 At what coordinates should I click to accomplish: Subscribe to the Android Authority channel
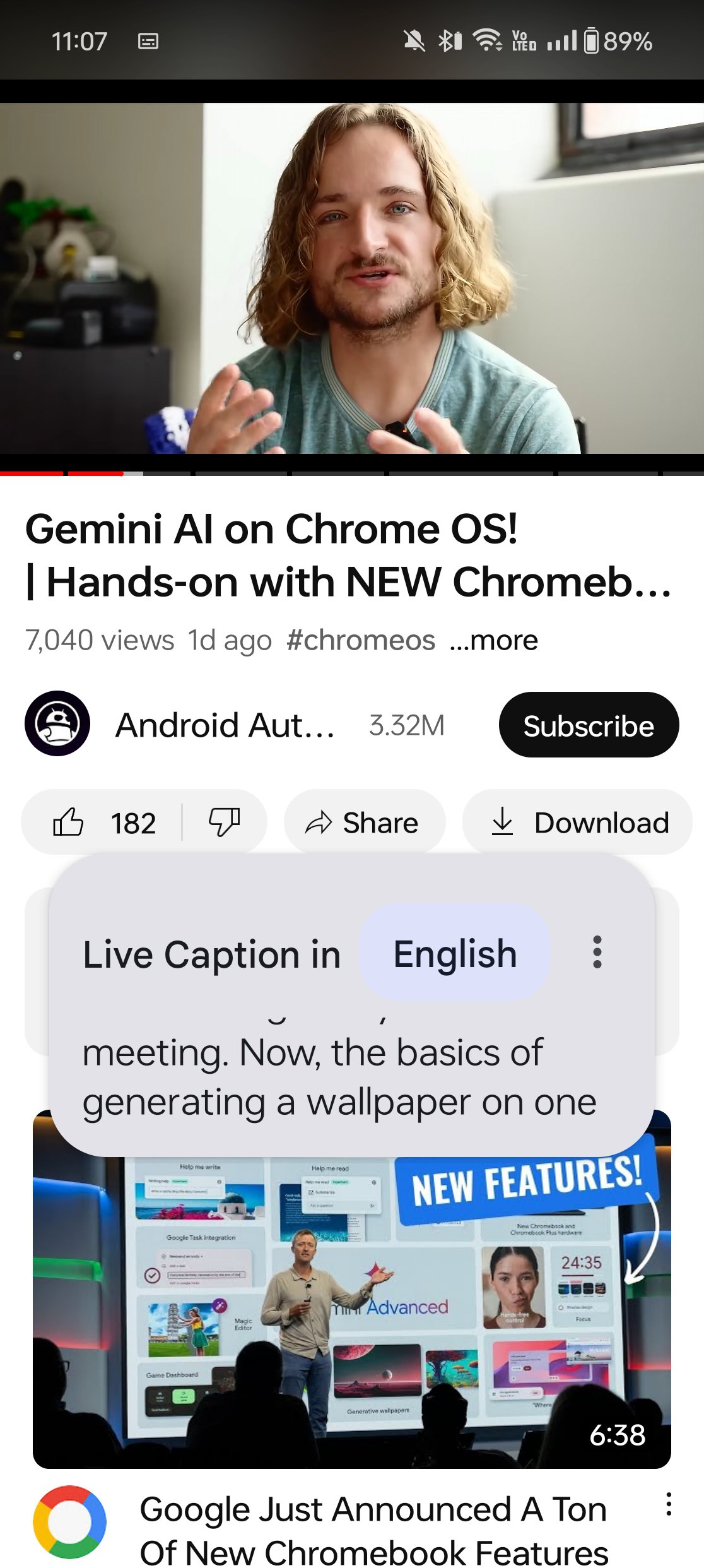pyautogui.click(x=588, y=725)
